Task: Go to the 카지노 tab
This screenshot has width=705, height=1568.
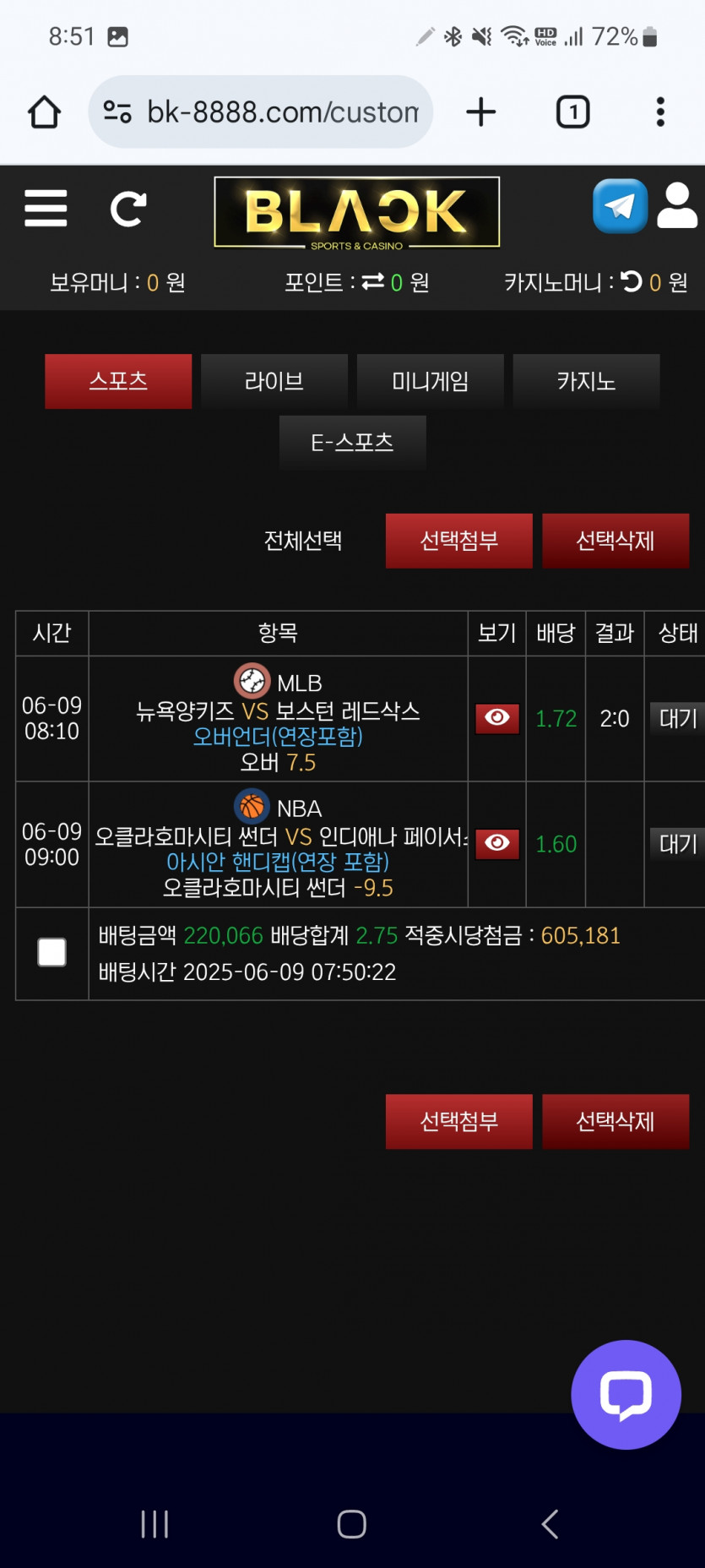Action: pos(586,381)
